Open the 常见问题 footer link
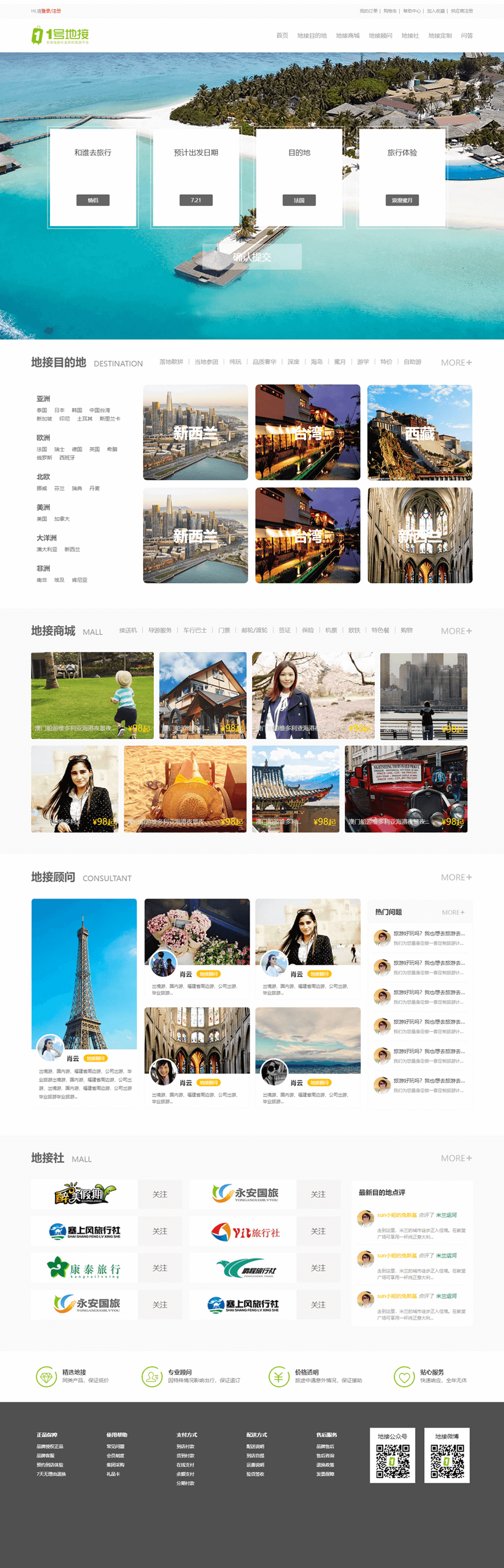Viewport: 504px width, 1568px height. pyautogui.click(x=115, y=1446)
